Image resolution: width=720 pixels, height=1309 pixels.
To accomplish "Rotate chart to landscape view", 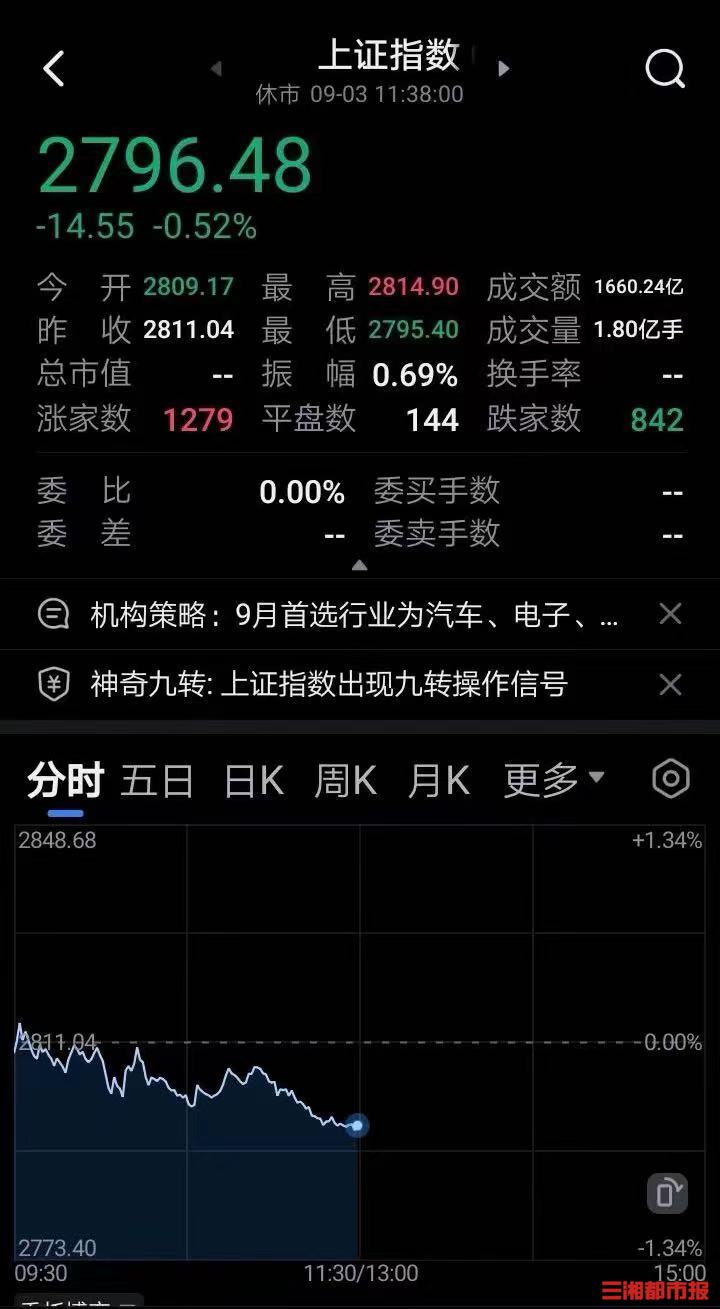I will click(666, 1194).
